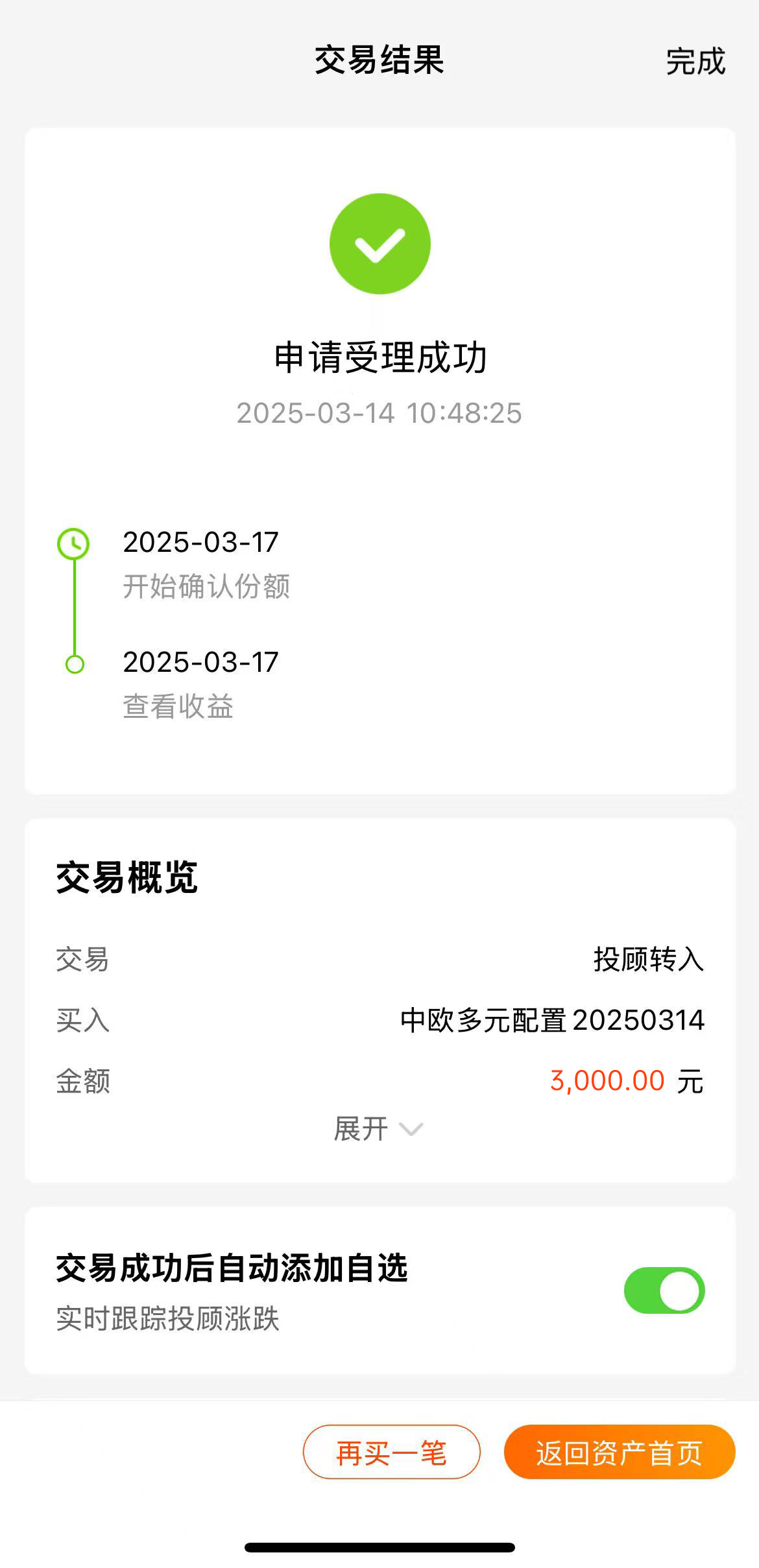Go back via 返回资产首页

pos(620,1452)
